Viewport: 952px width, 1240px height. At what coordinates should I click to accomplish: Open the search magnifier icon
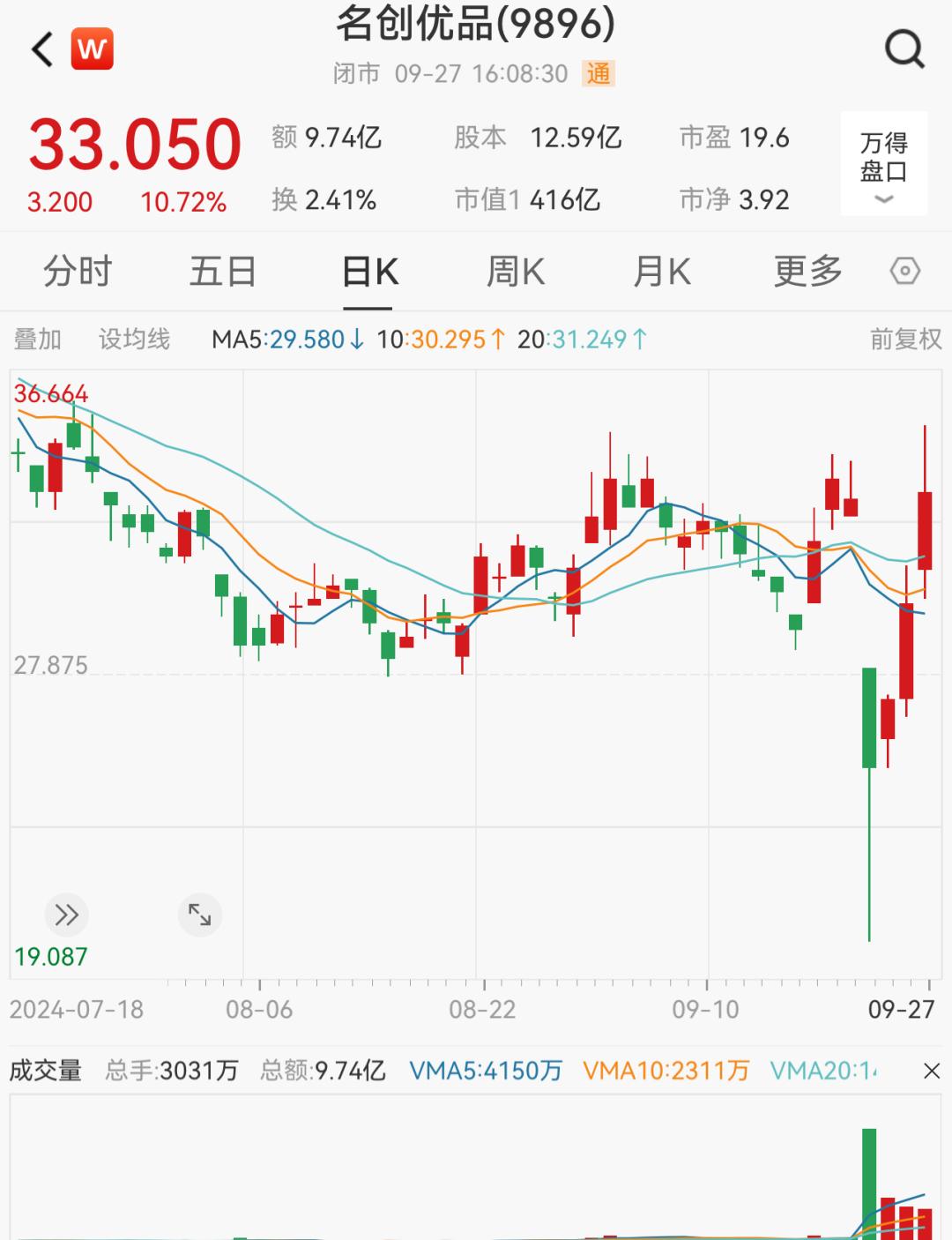point(904,49)
